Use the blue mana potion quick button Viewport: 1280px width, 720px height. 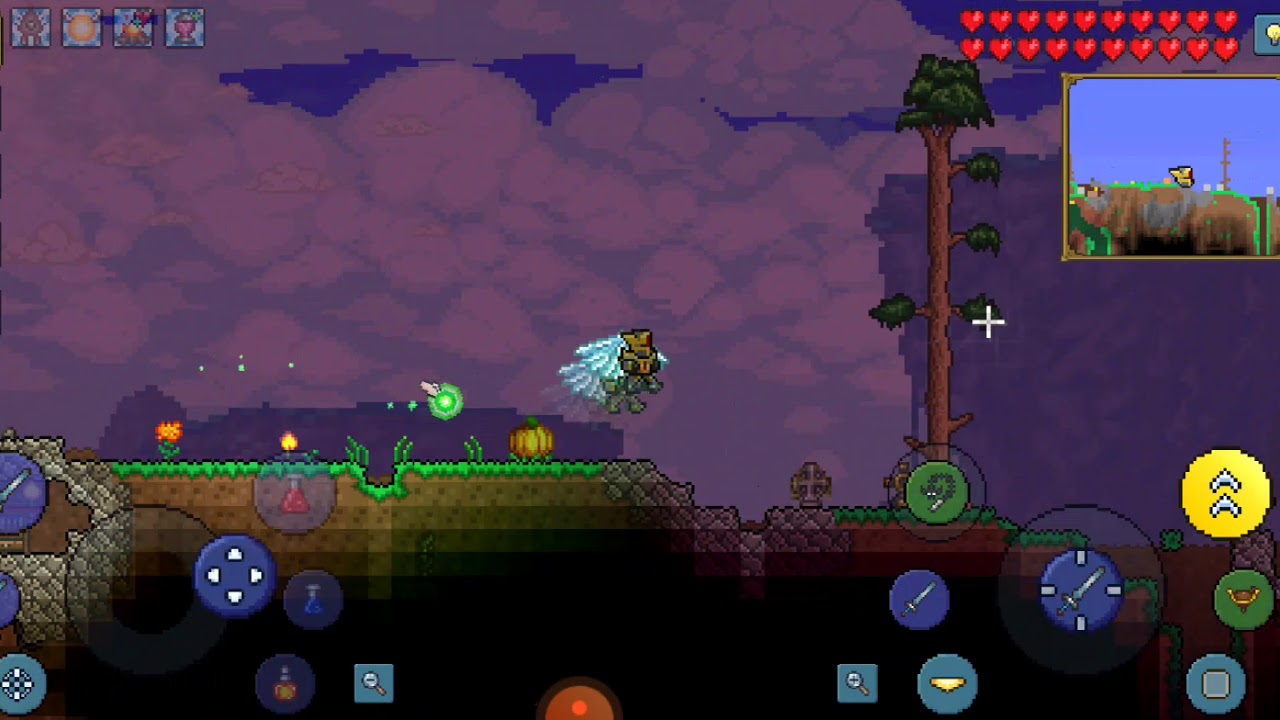[313, 600]
